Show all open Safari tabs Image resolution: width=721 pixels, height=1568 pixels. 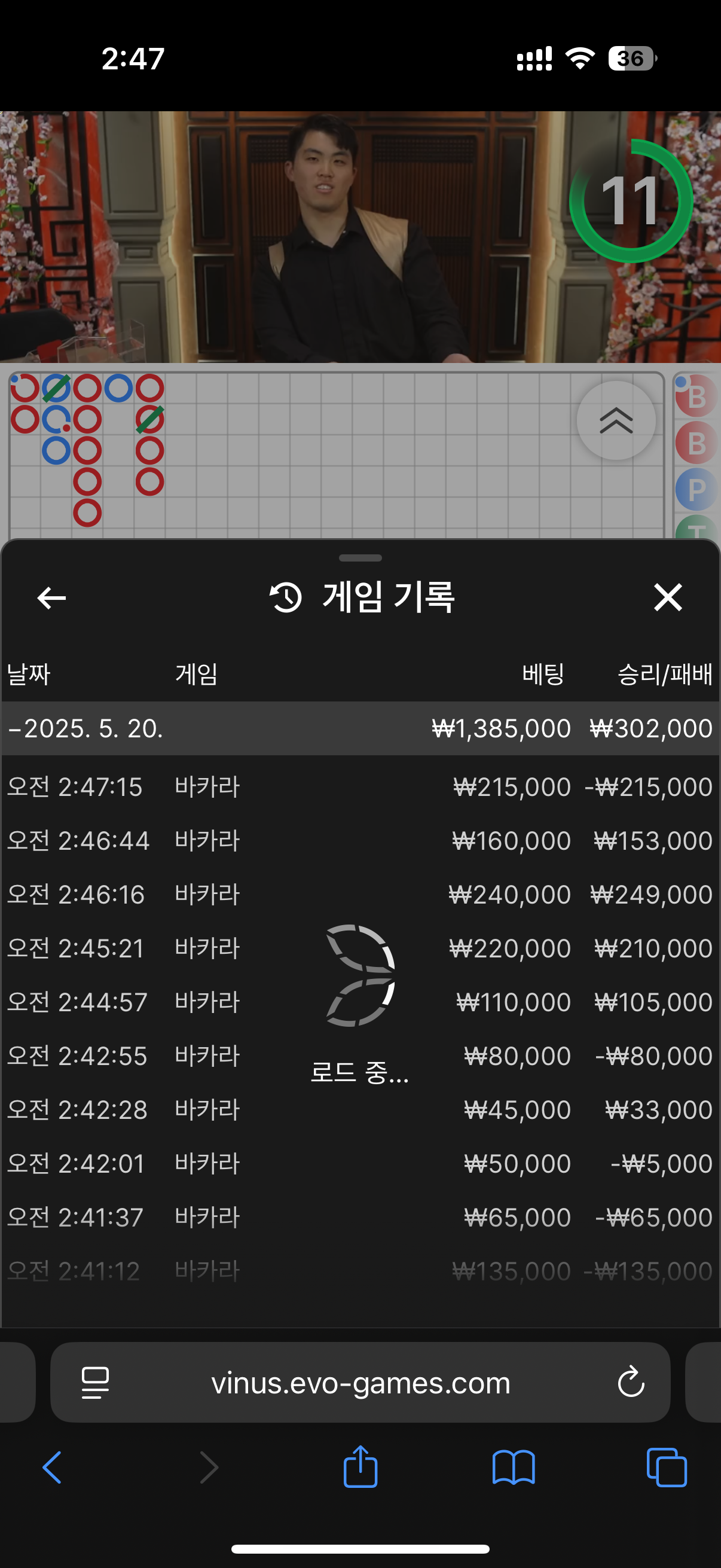point(666,1467)
